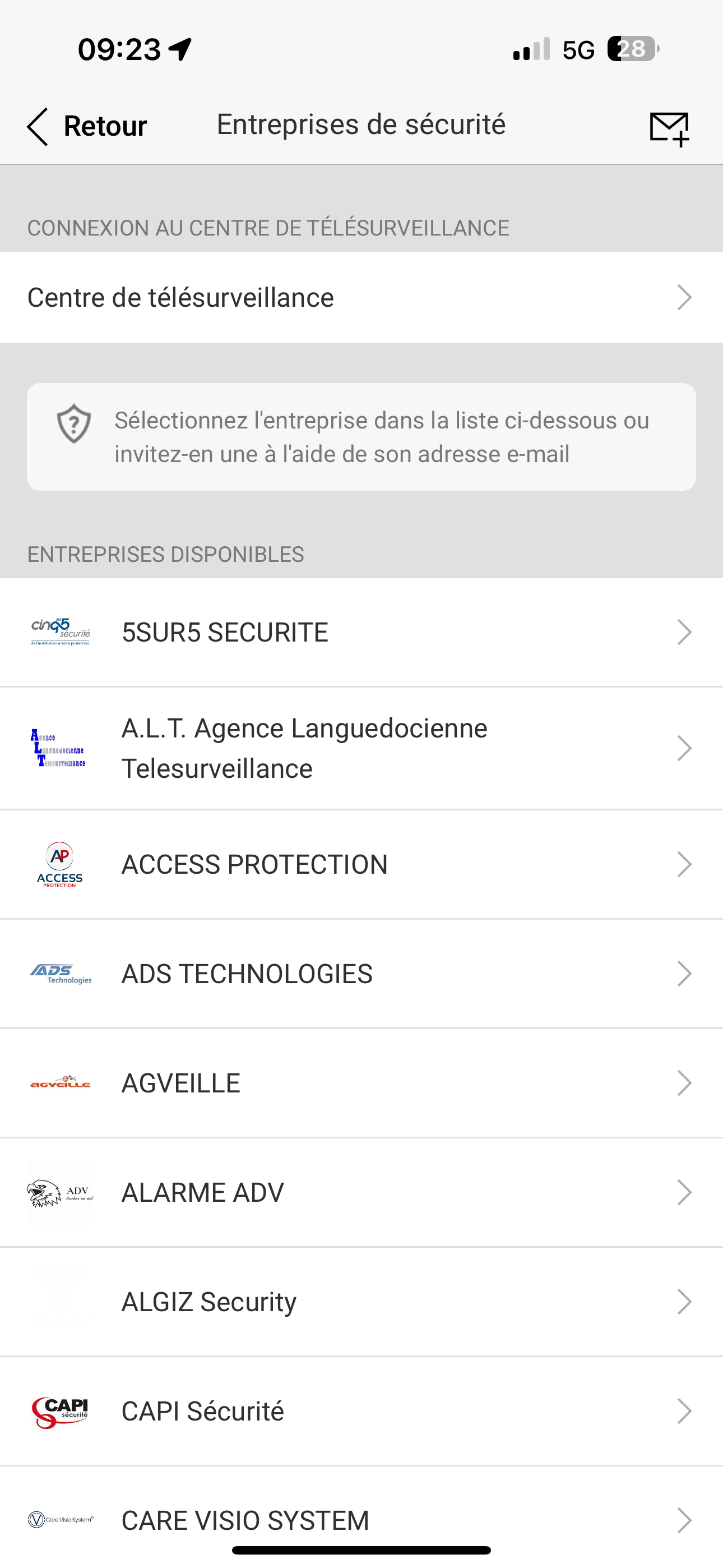The image size is (723, 1568).
Task: Tap the ALGIZ Security row
Action: (361, 1302)
